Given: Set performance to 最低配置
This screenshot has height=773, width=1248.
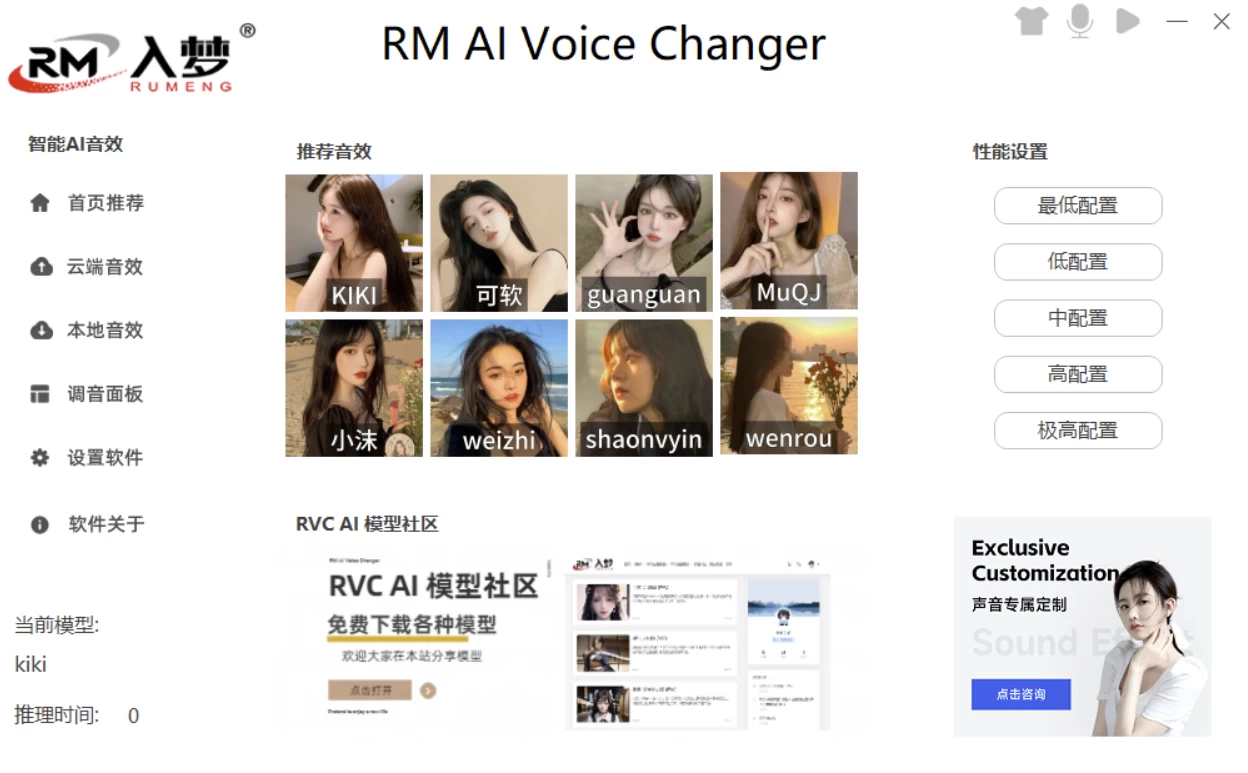Looking at the screenshot, I should click(x=1078, y=206).
